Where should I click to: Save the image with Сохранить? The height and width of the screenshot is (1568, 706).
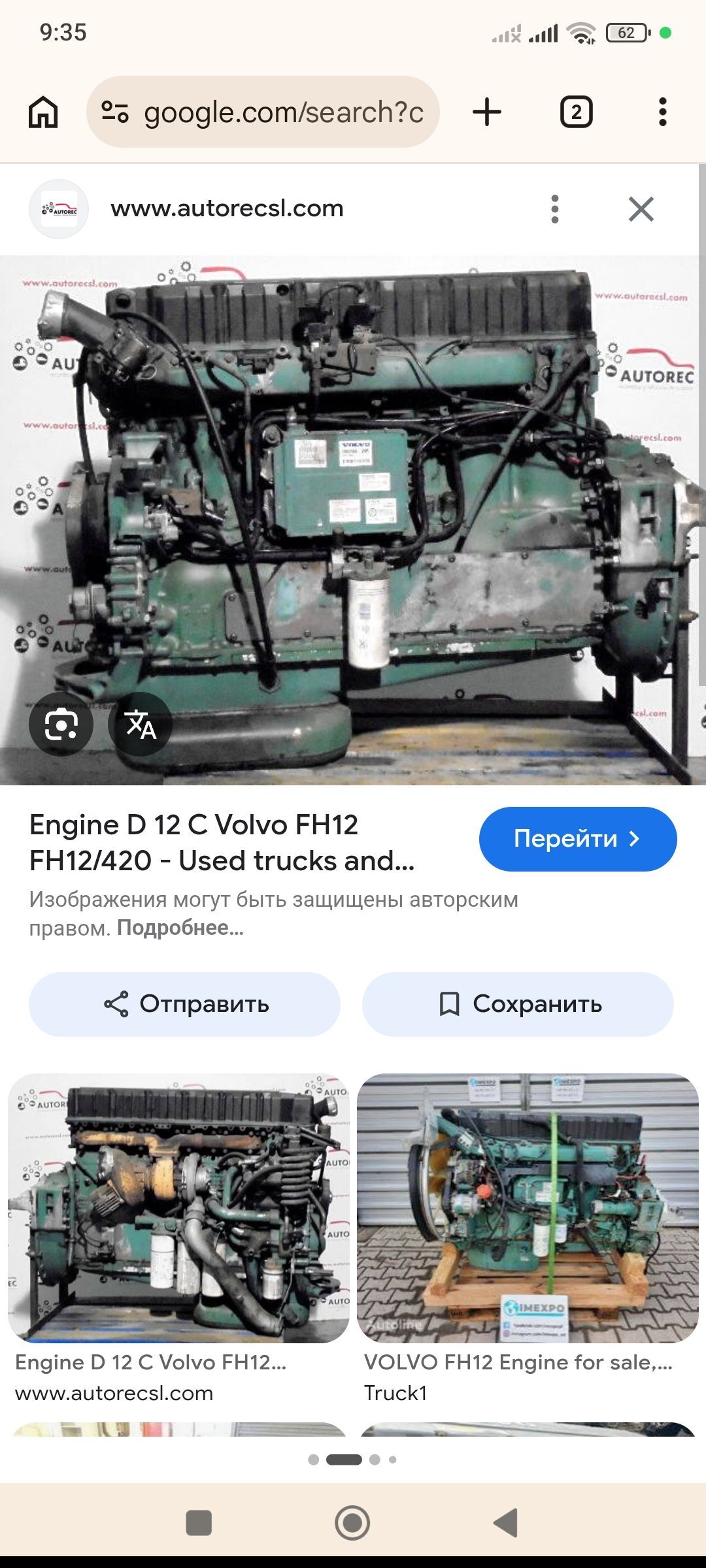click(x=518, y=1004)
